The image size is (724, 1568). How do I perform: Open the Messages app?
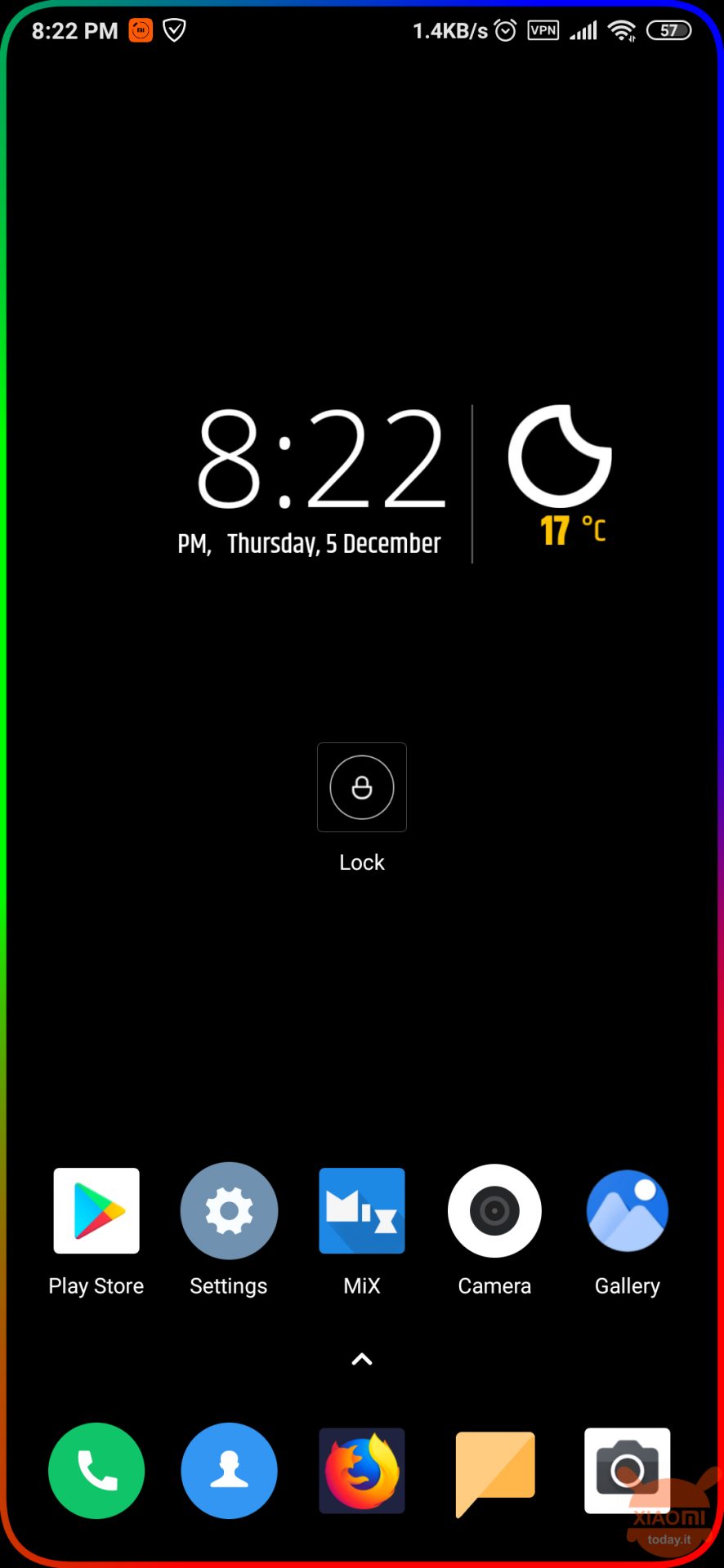pyautogui.click(x=494, y=1471)
